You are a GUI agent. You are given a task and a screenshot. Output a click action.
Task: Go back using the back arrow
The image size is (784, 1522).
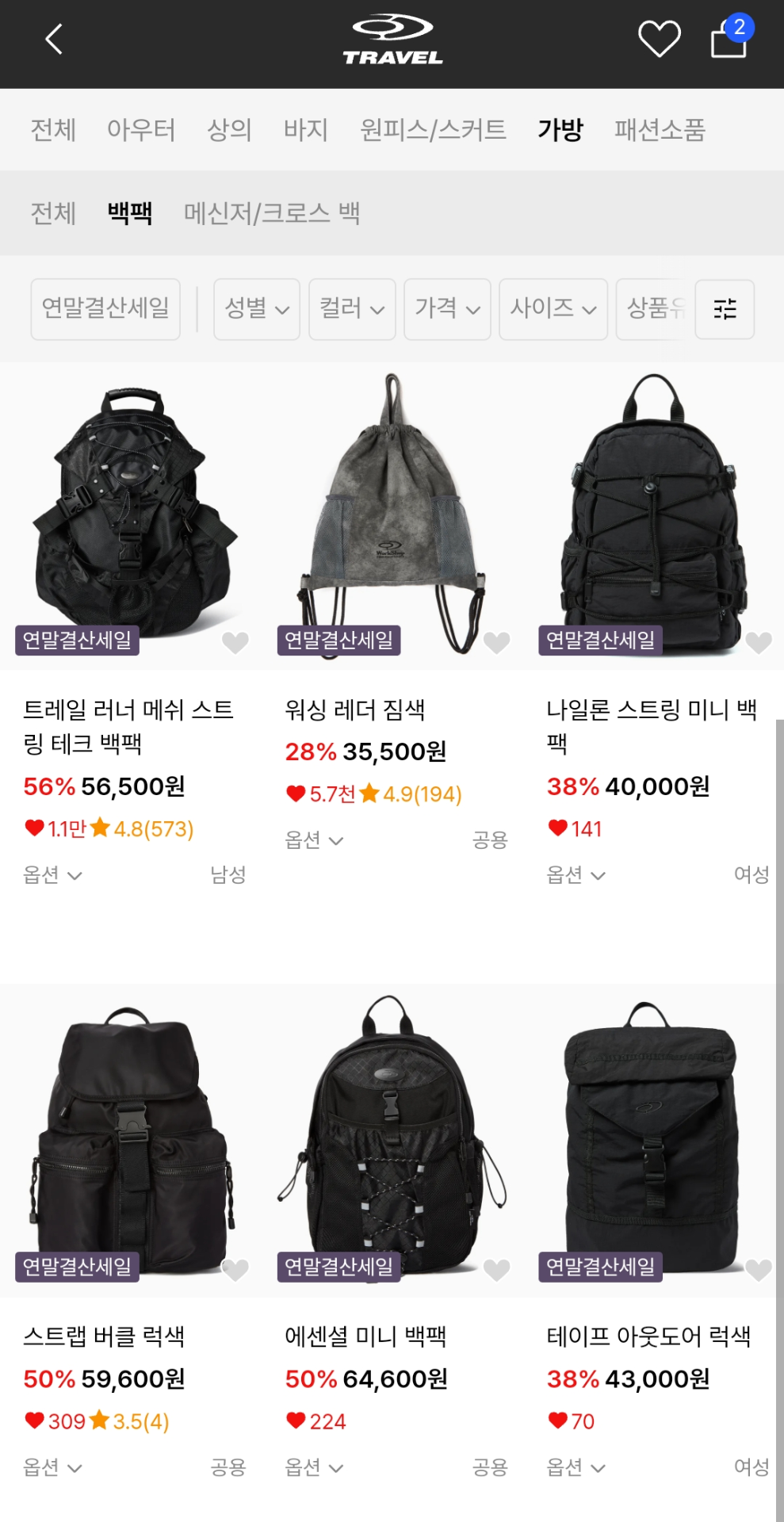click(53, 39)
